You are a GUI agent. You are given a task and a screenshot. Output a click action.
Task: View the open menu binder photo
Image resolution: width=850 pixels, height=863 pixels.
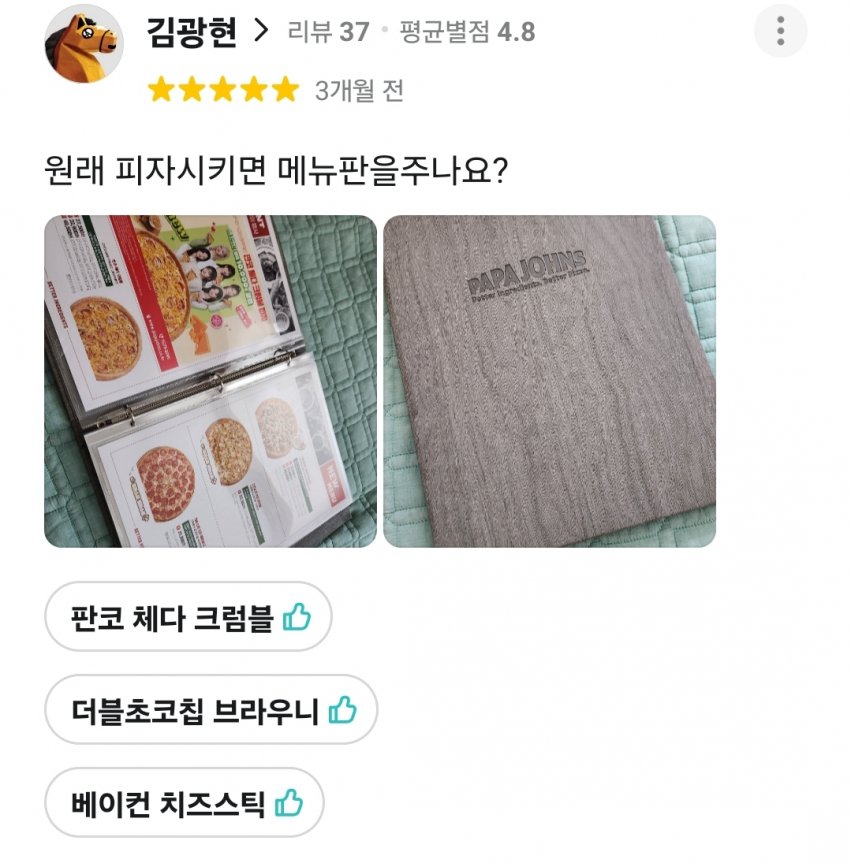[210, 381]
